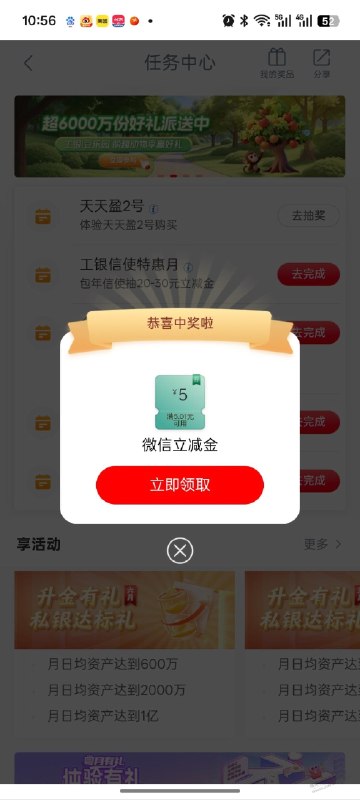Go back from 任务中心
Viewport: 360px width, 800px height.
(28, 63)
